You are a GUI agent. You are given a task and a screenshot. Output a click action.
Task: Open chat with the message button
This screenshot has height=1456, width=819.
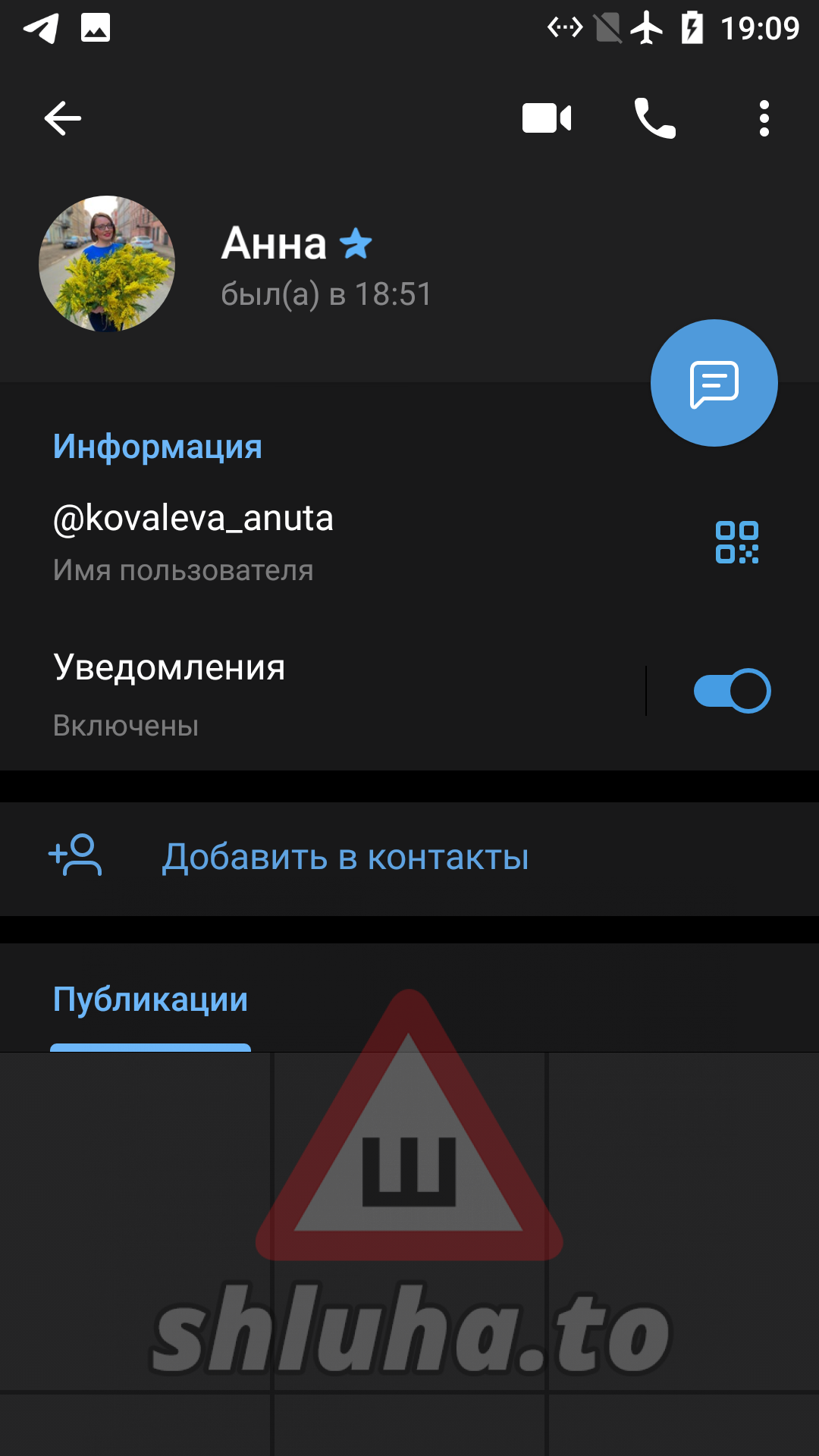(x=714, y=383)
